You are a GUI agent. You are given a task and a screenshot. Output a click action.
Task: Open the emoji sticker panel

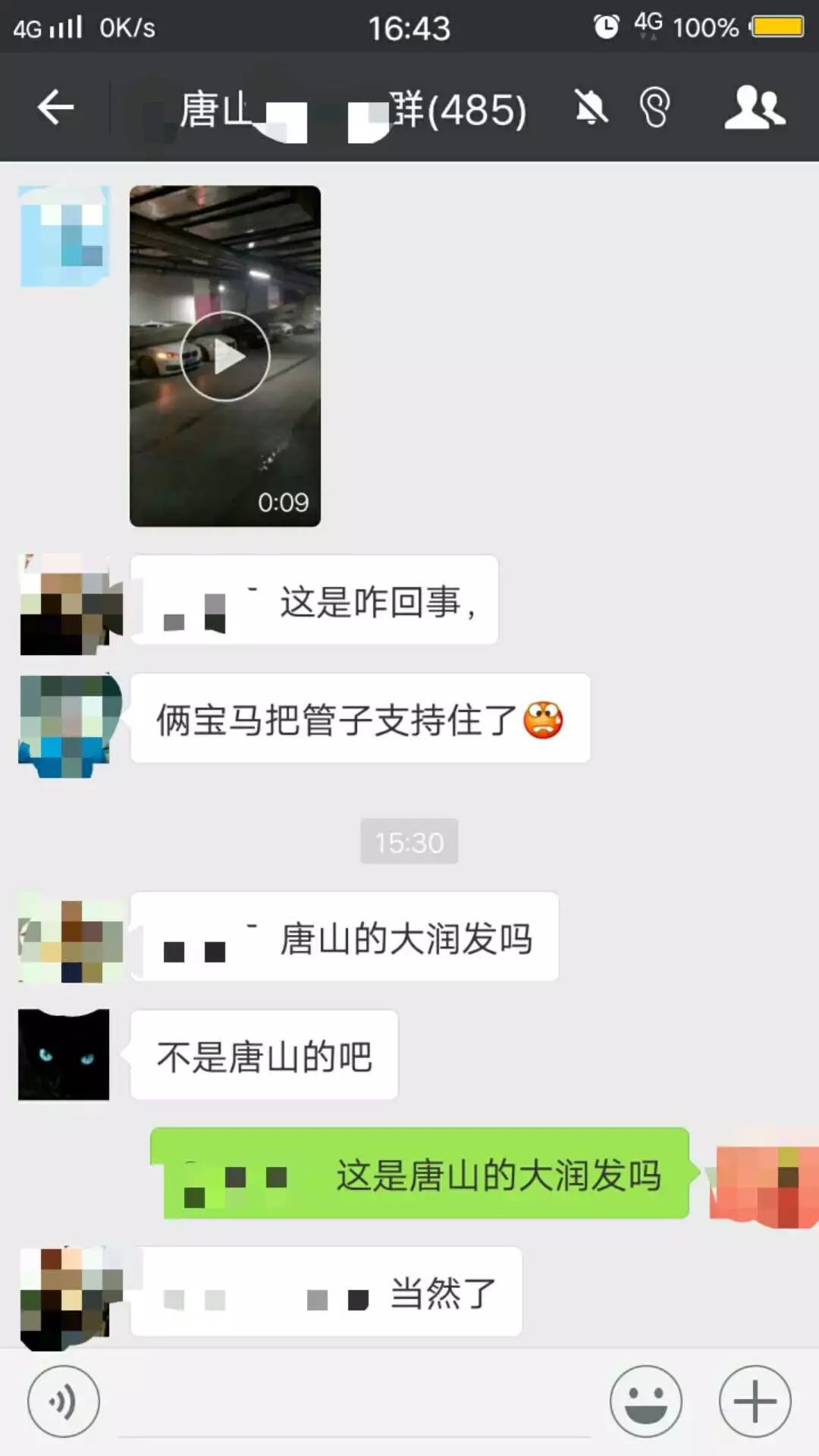point(646,1401)
